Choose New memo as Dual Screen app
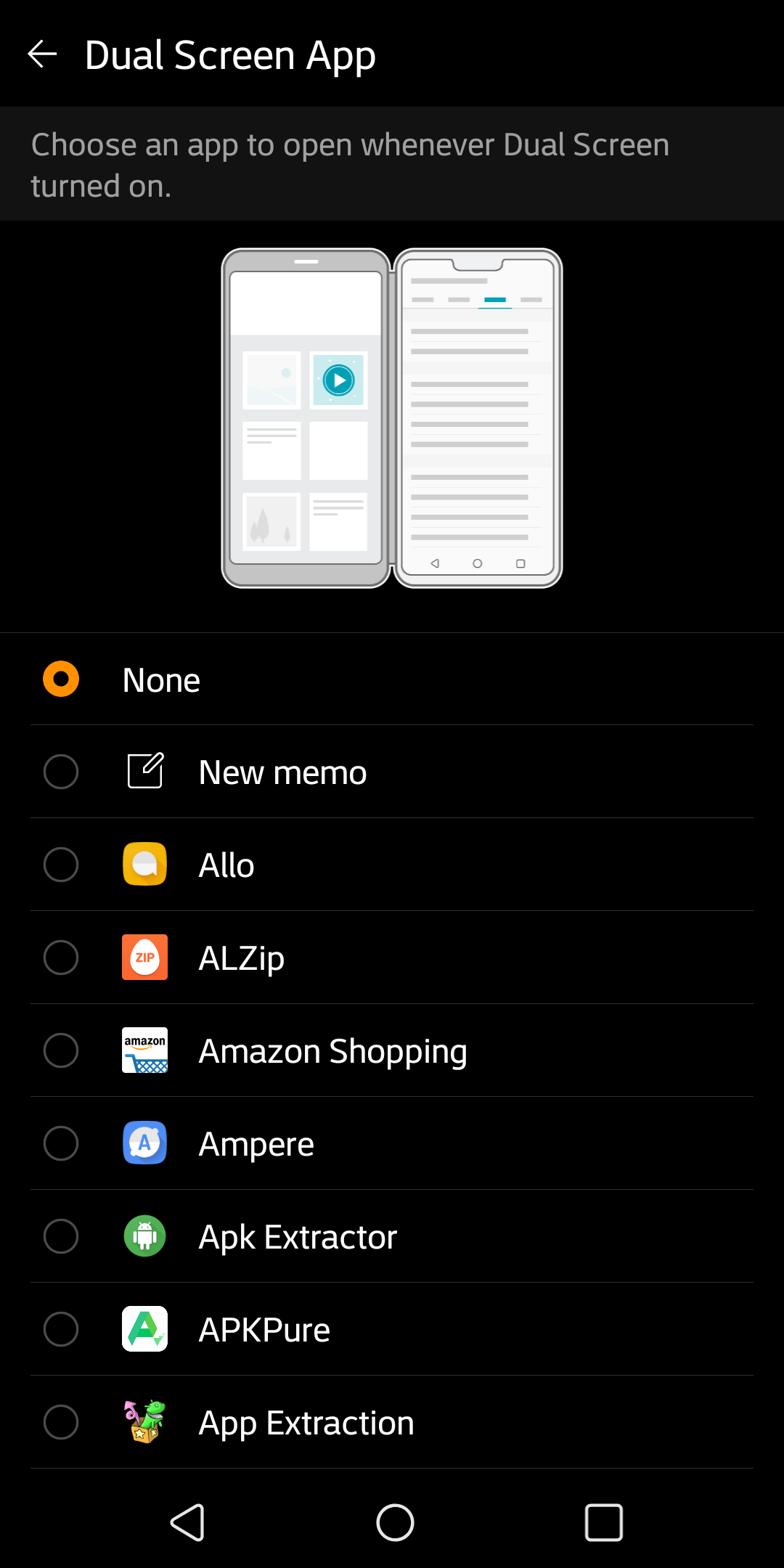The height and width of the screenshot is (1568, 784). click(x=392, y=772)
